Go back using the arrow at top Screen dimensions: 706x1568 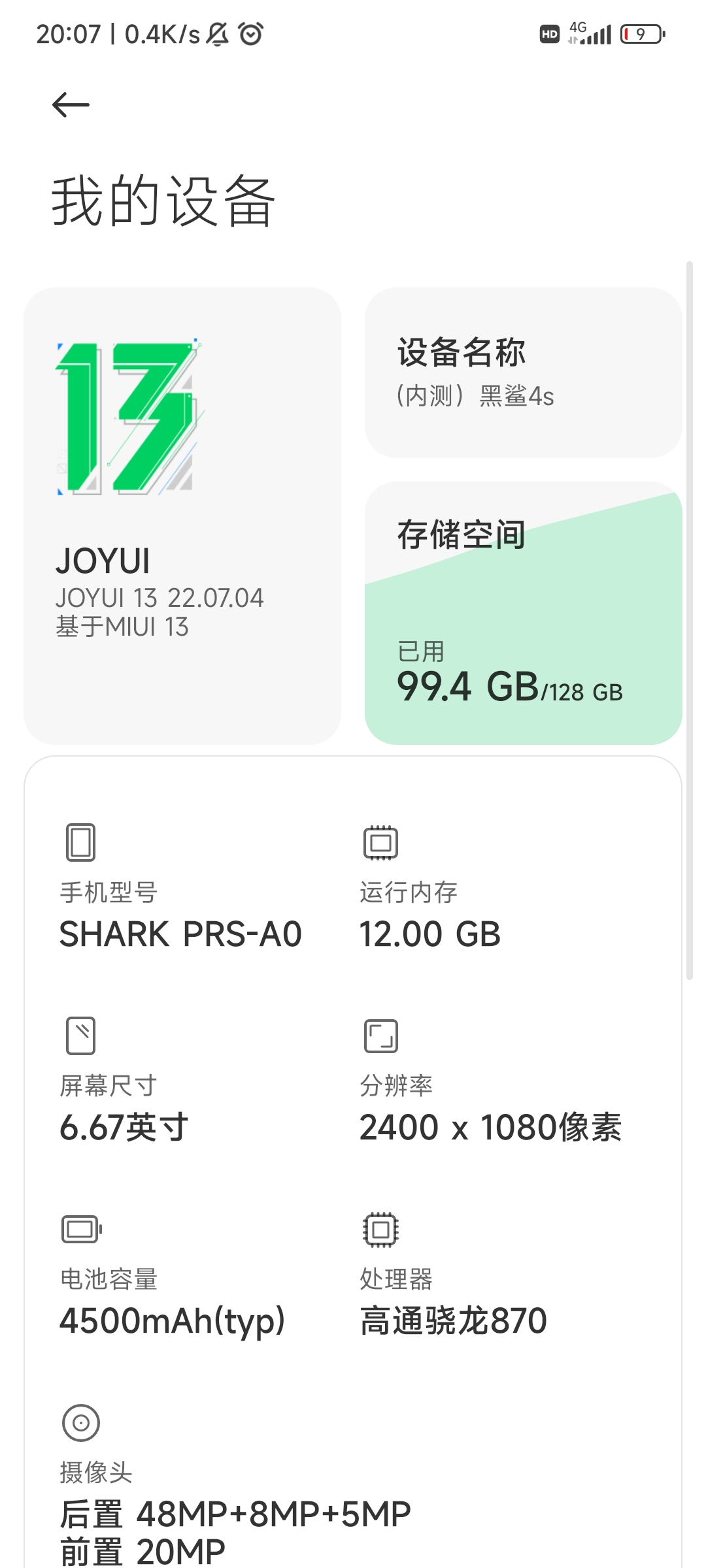coord(71,105)
